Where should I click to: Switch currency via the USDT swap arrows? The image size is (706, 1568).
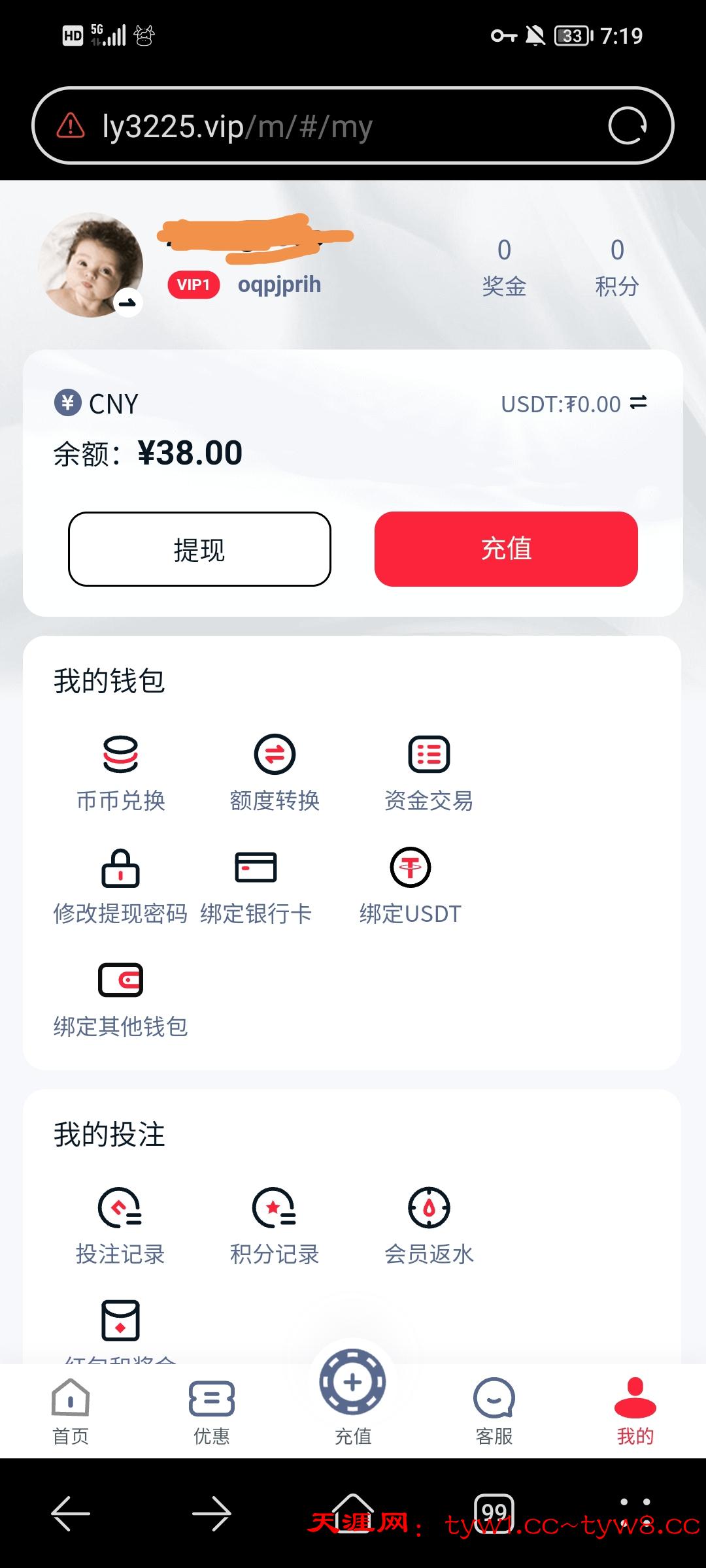pyautogui.click(x=638, y=403)
